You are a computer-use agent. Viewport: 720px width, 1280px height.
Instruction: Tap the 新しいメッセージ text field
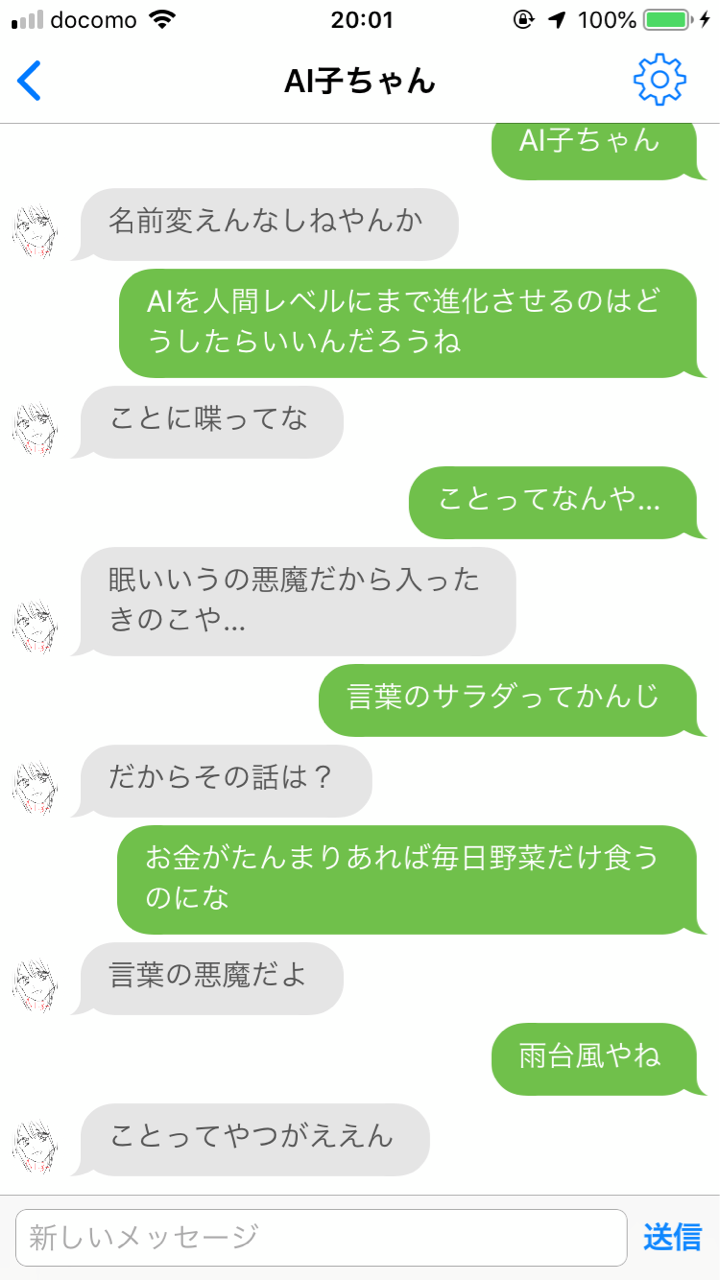[320, 1237]
